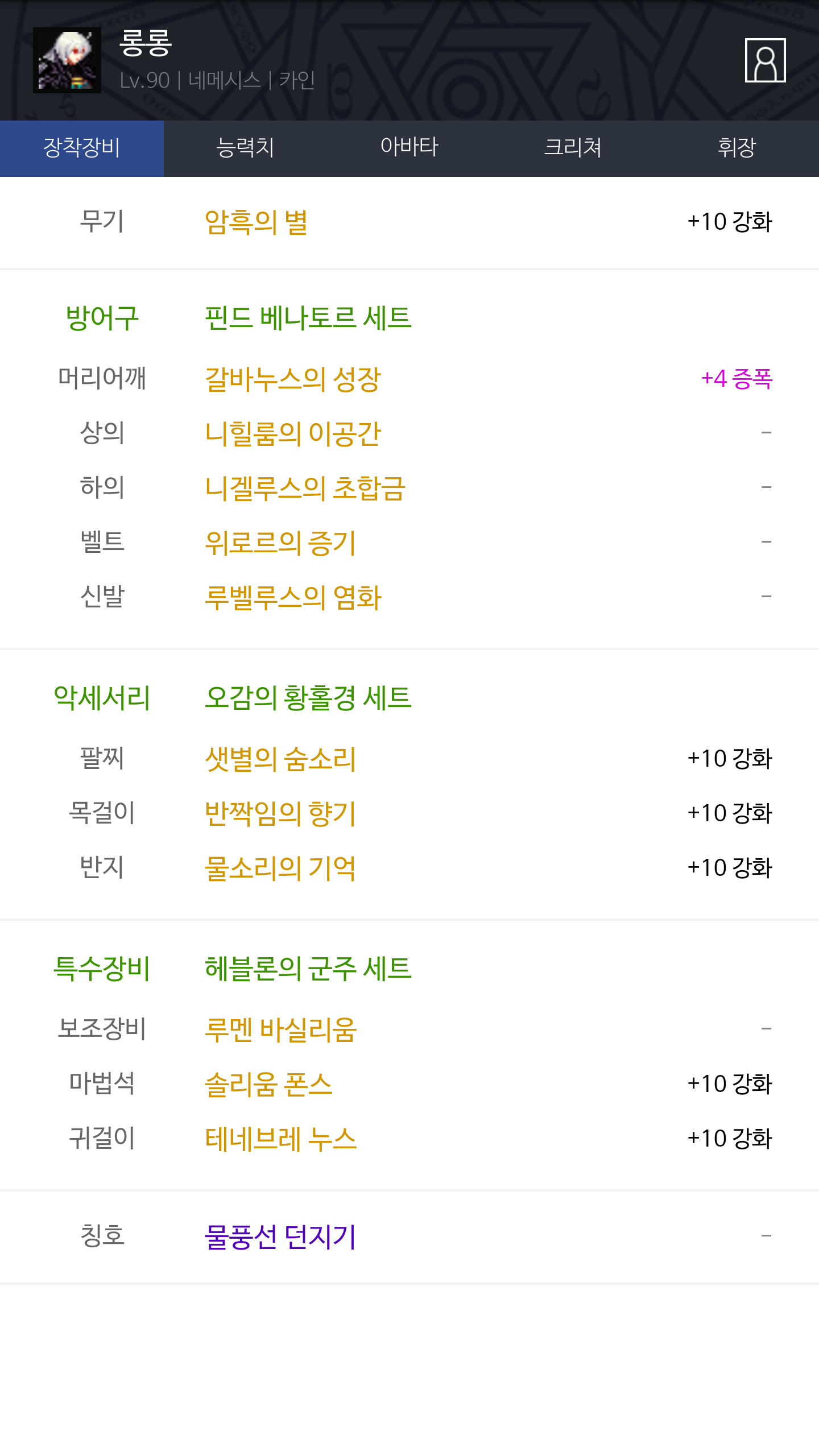819x1456 pixels.
Task: View details of 갈바누스의 성장
Action: 292,379
